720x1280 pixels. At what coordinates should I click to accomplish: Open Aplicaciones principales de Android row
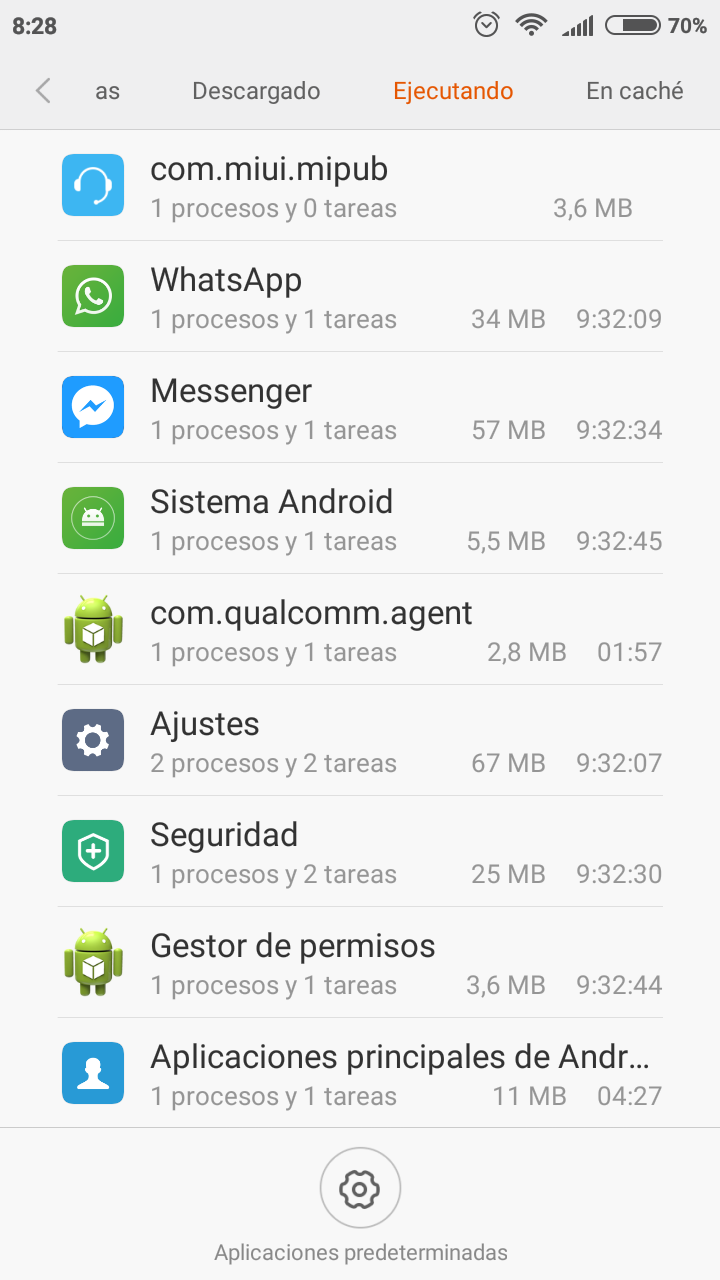click(x=360, y=1073)
